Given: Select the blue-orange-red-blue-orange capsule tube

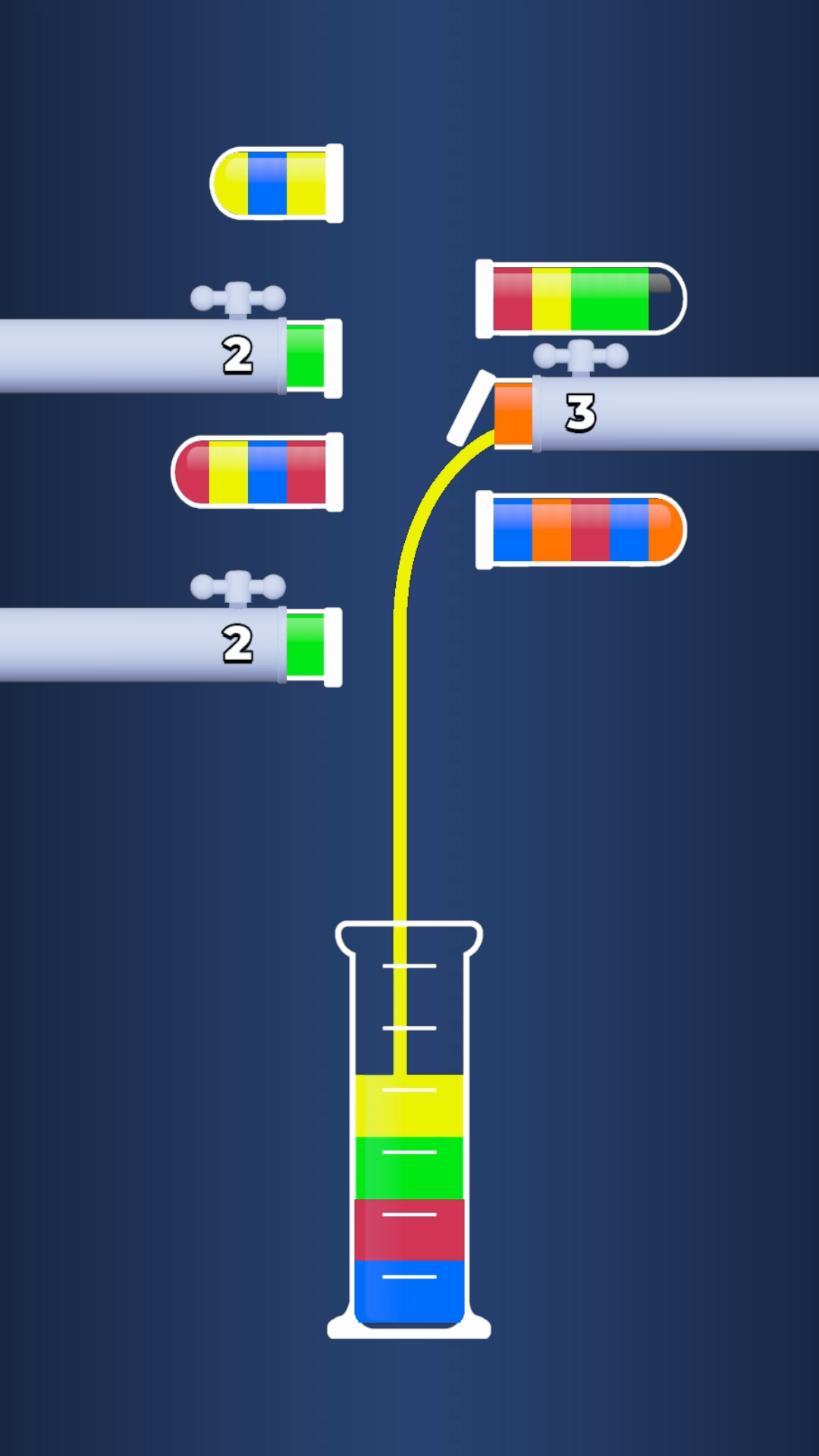Looking at the screenshot, I should click(581, 530).
